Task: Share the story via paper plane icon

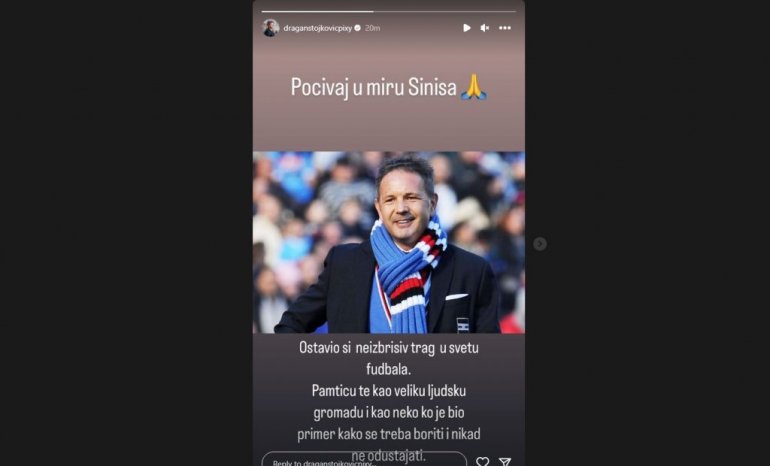Action: (506, 461)
